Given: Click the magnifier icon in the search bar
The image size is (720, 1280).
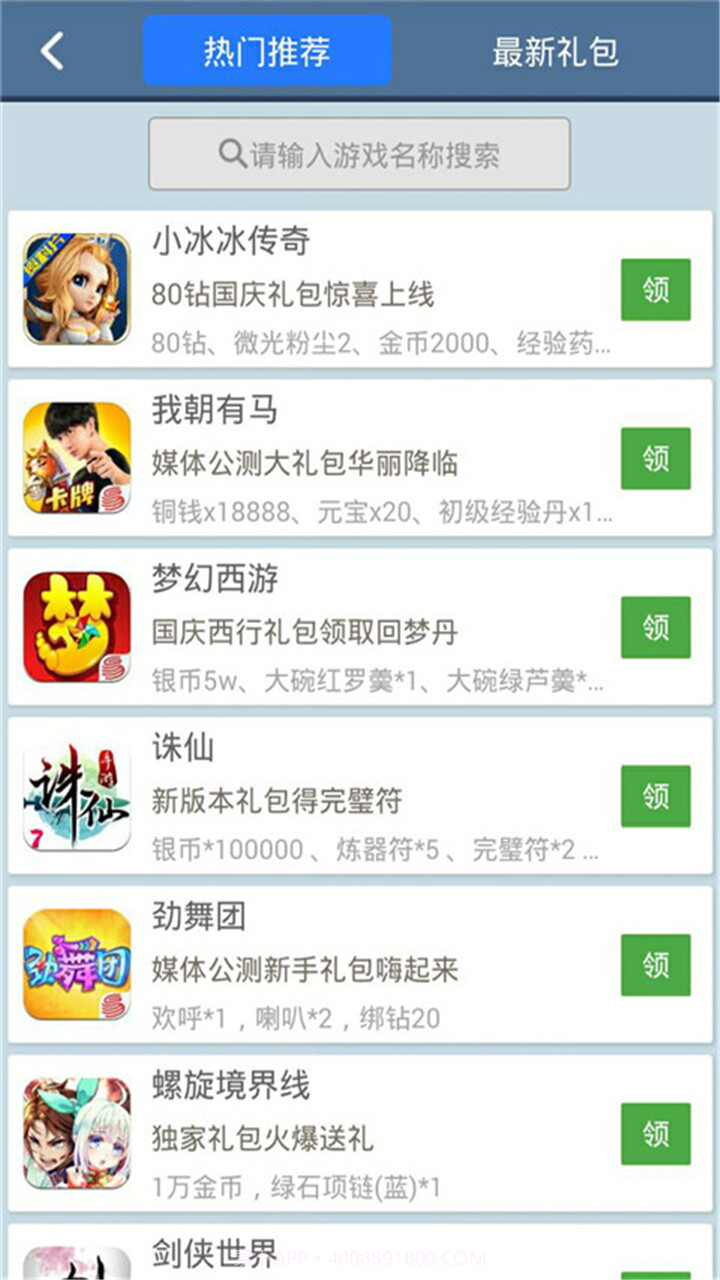Looking at the screenshot, I should (228, 154).
